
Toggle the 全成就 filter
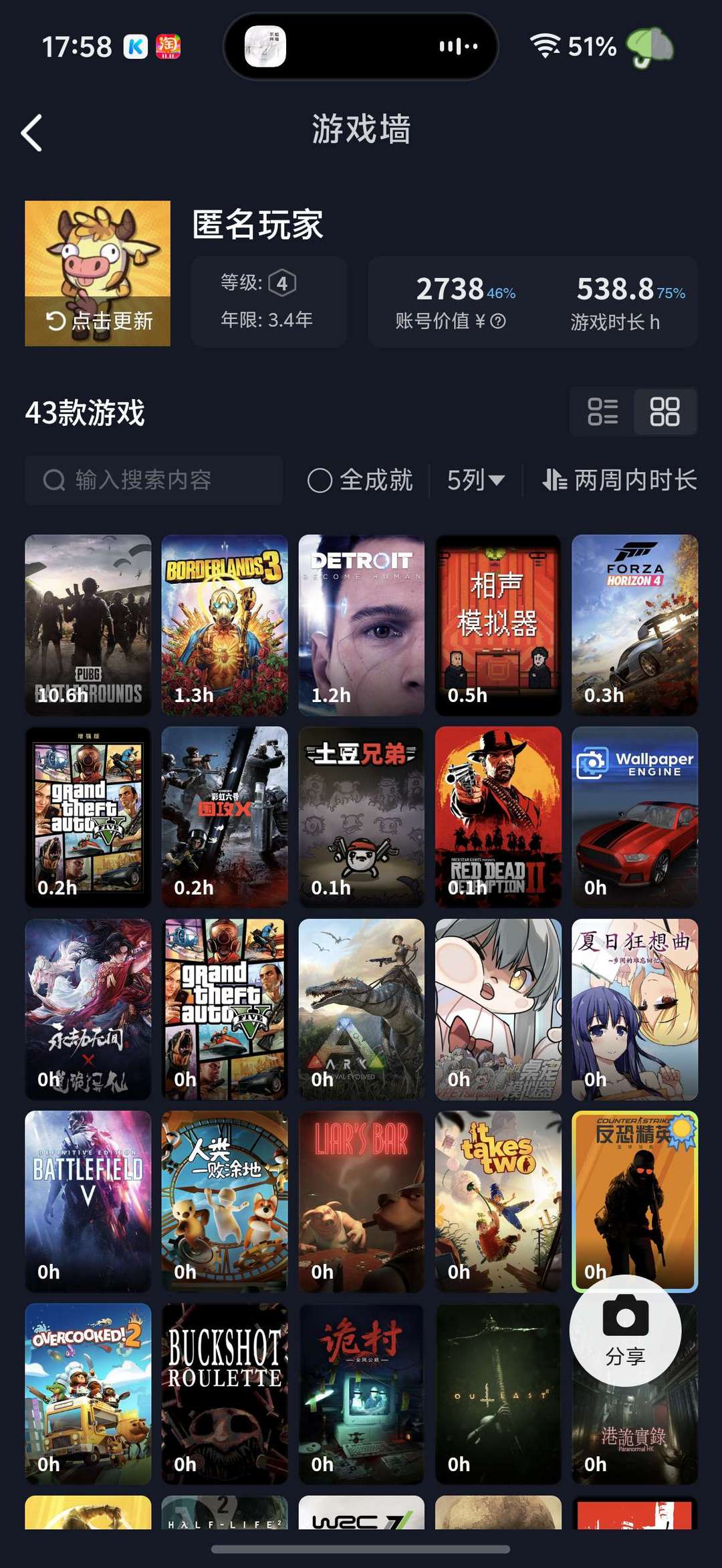tap(360, 480)
